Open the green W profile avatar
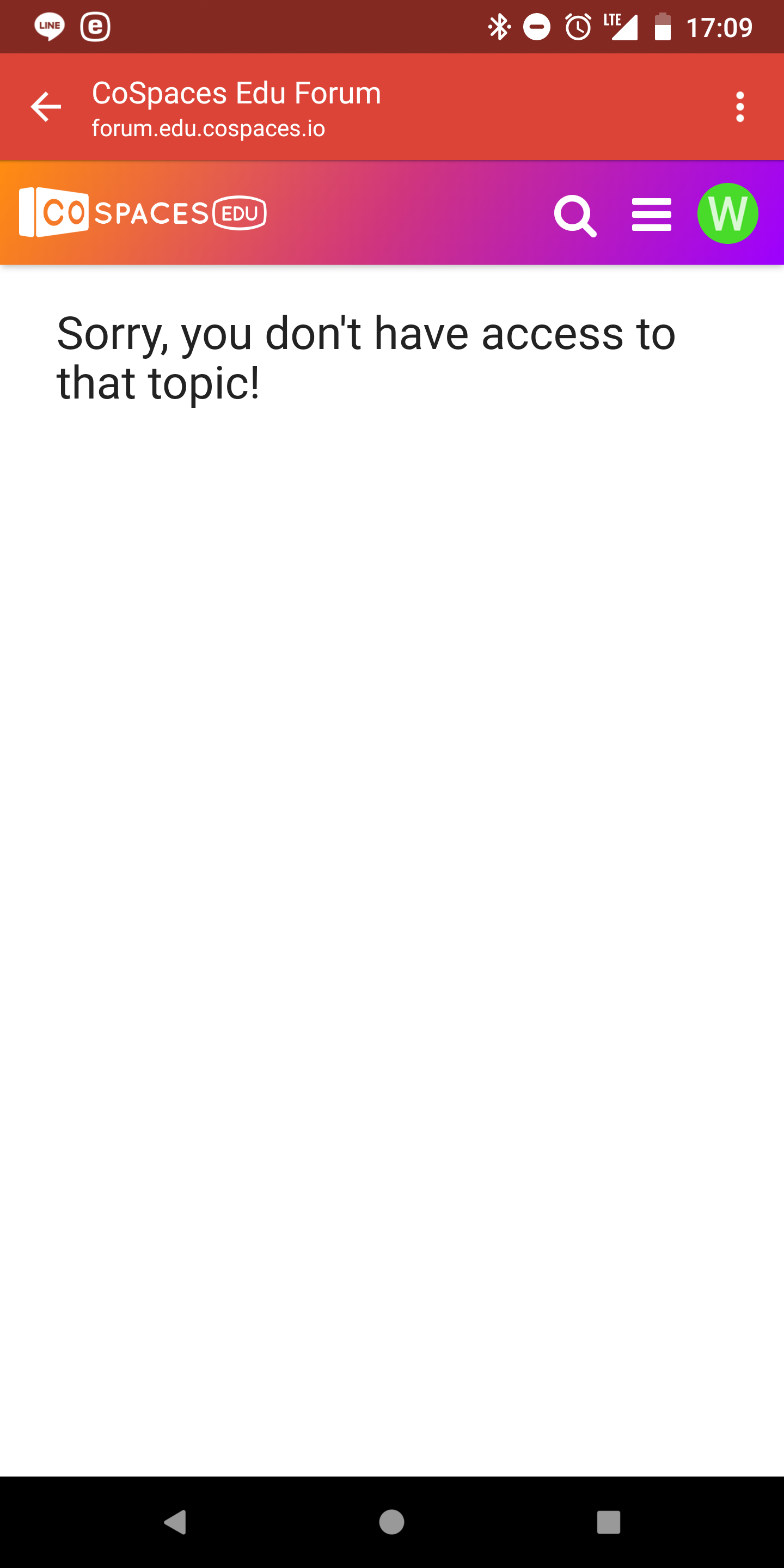 (727, 213)
